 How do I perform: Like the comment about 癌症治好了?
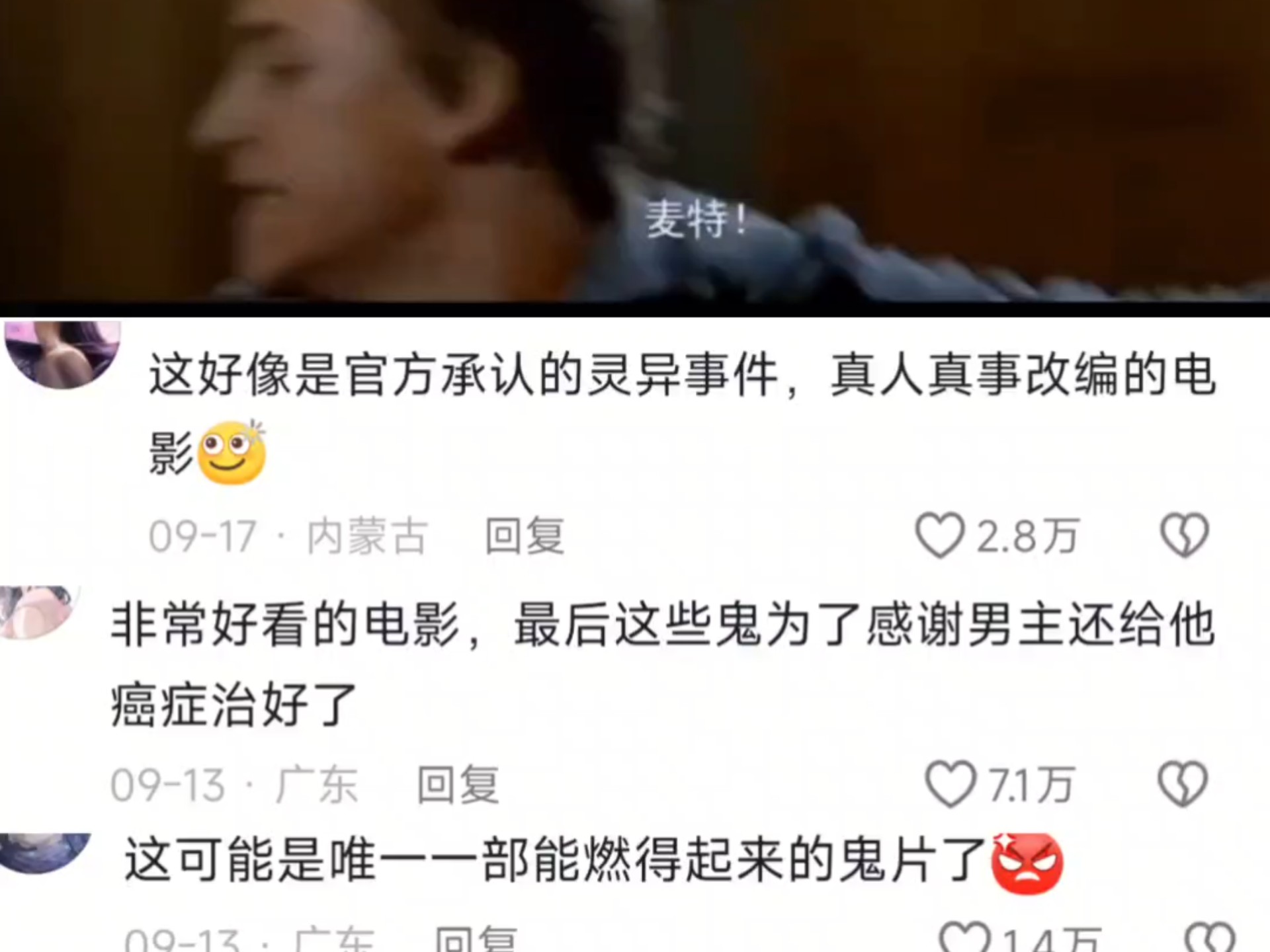(950, 785)
